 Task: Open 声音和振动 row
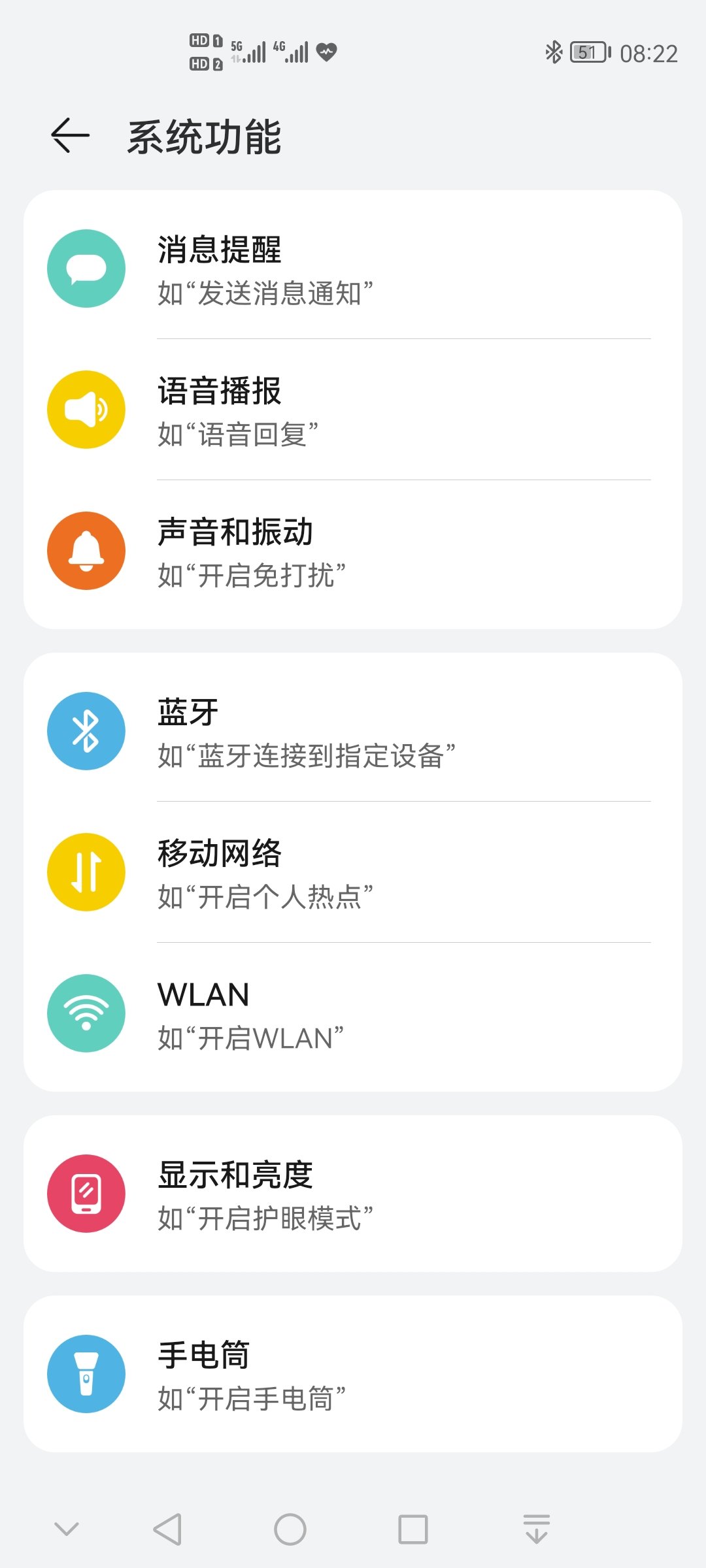(353, 551)
